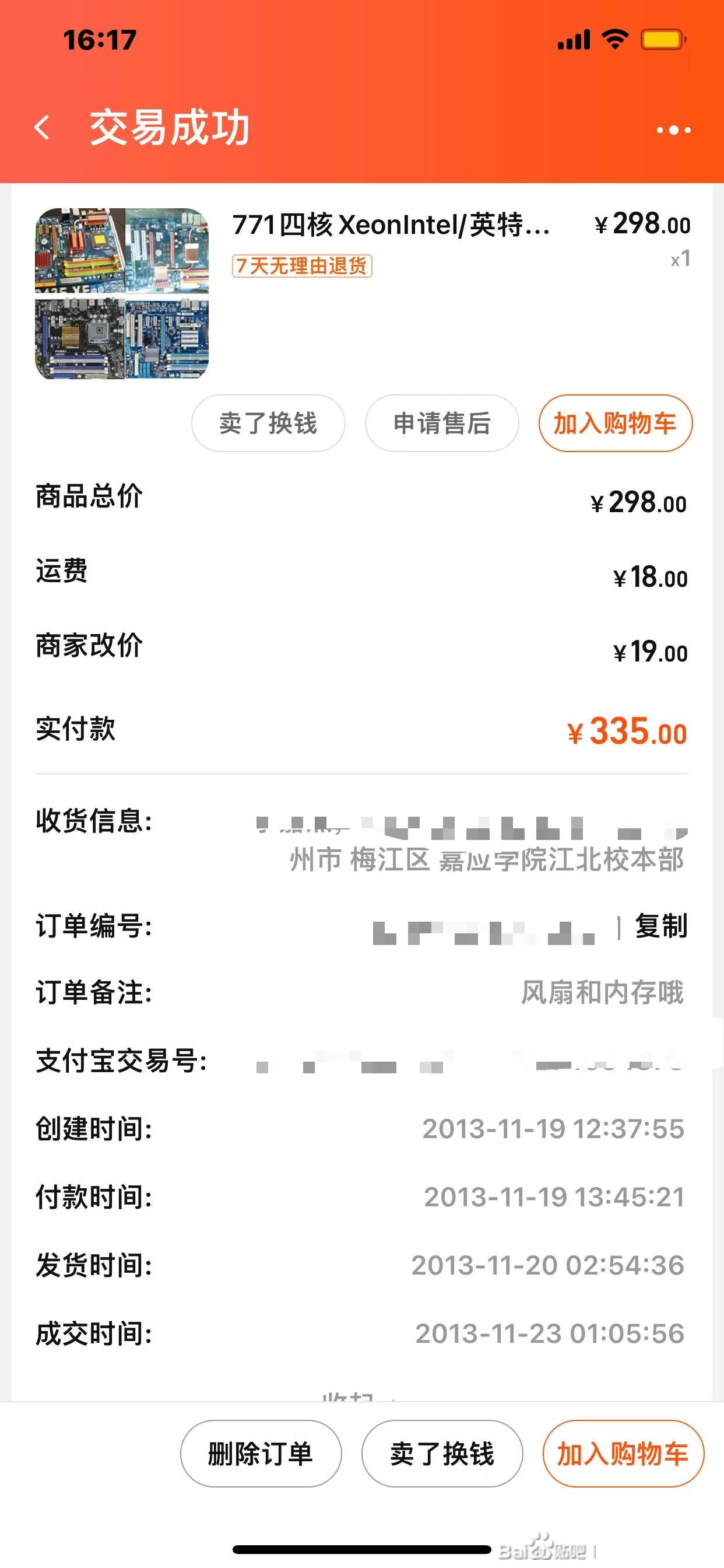The height and width of the screenshot is (1568, 724).
Task: Copy the order number with 复制
Action: point(660,926)
